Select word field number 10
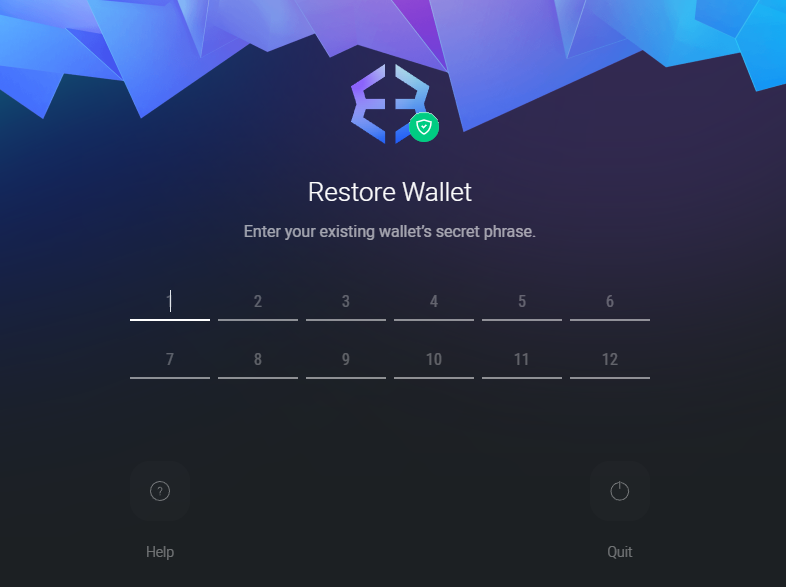Viewport: 786px width, 587px height. point(434,360)
